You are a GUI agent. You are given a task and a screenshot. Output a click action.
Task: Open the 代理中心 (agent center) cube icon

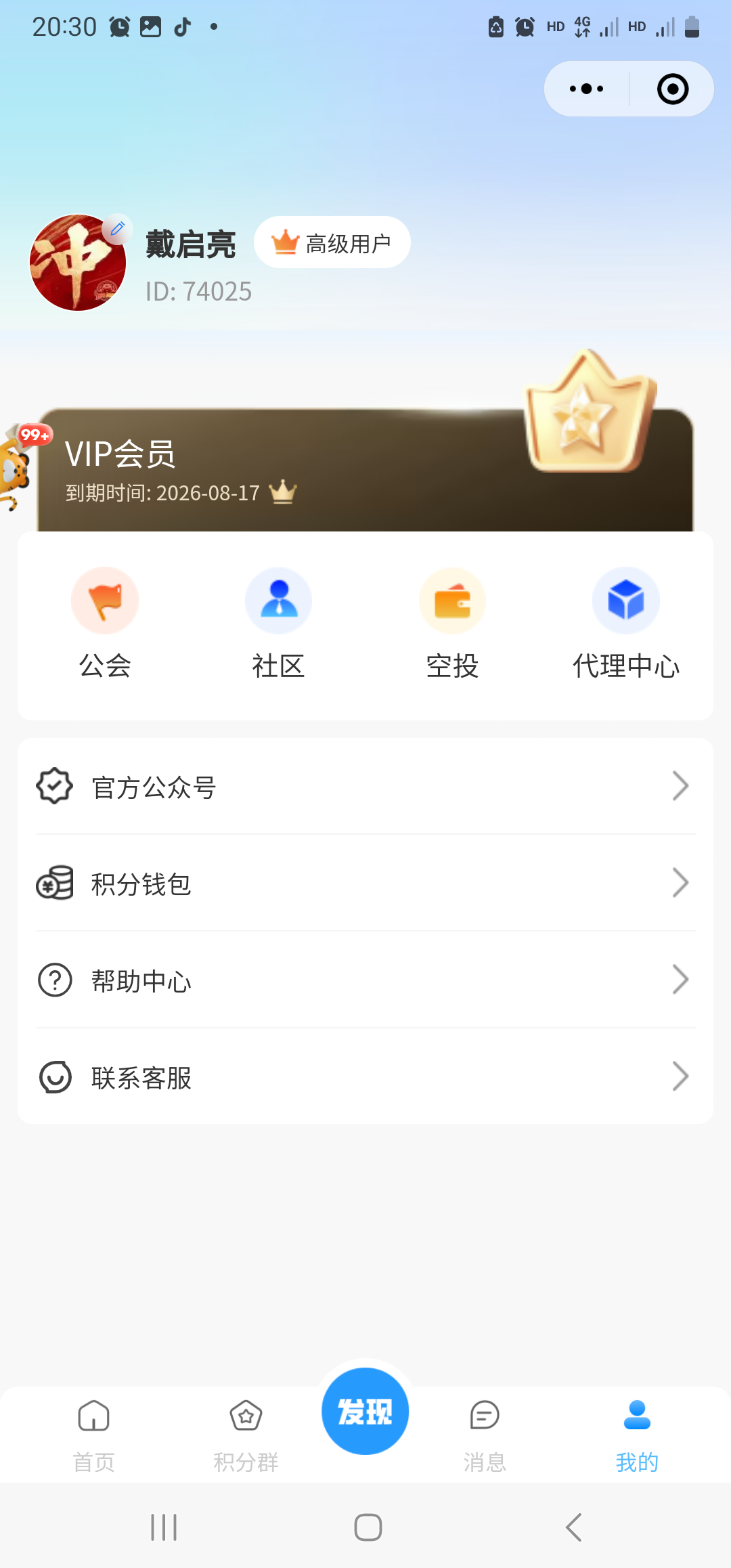click(626, 600)
